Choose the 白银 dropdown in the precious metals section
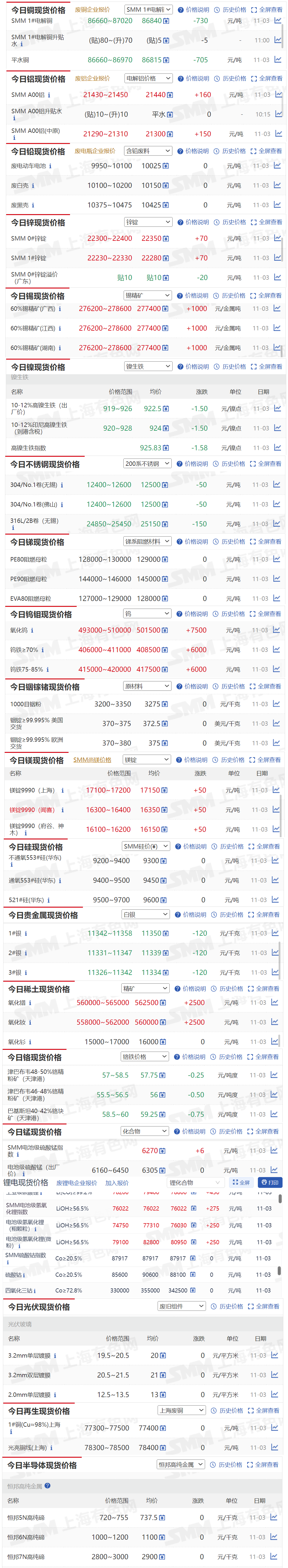288x1568 pixels. tap(145, 915)
